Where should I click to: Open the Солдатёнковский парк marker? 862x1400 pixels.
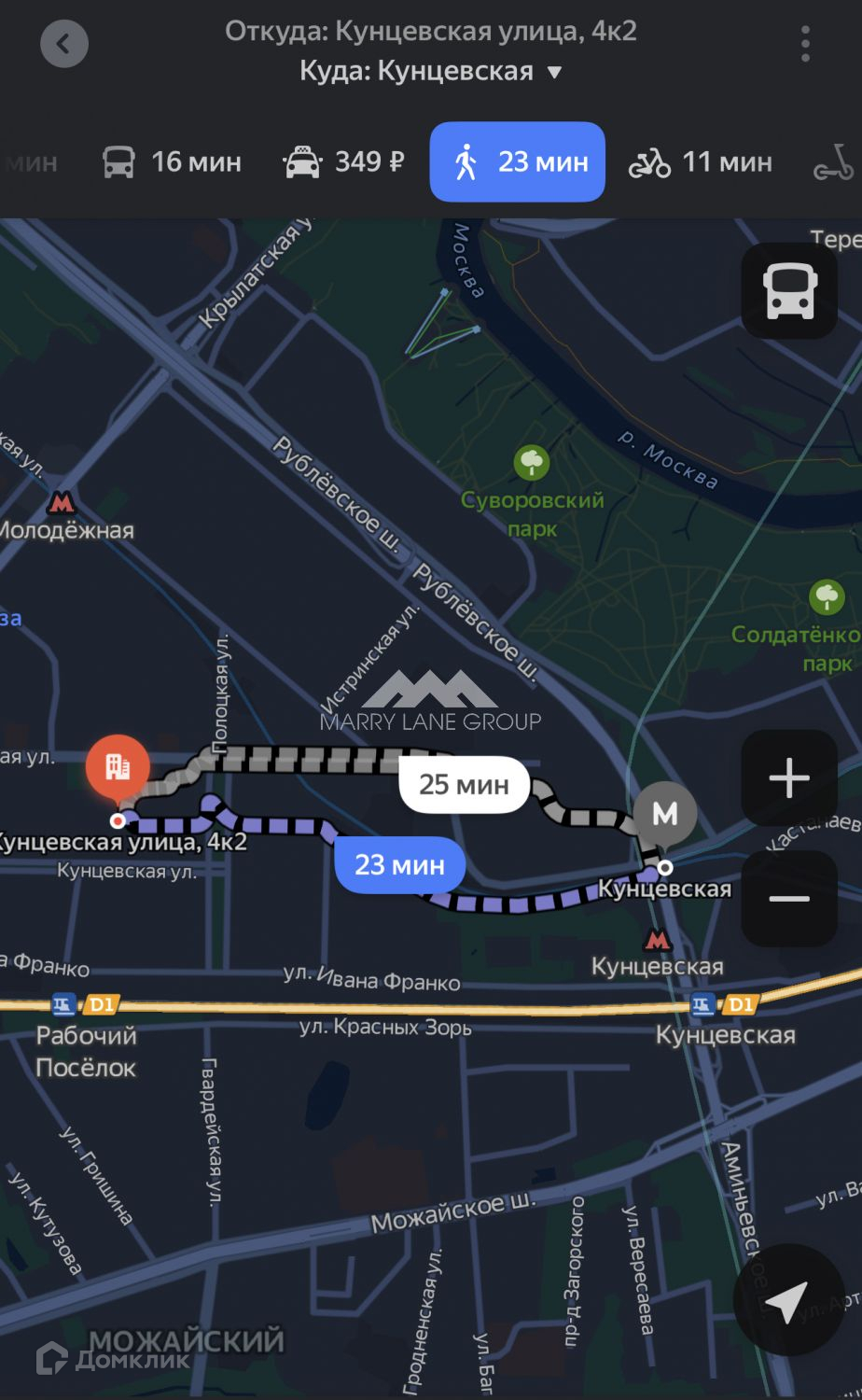coord(827,597)
